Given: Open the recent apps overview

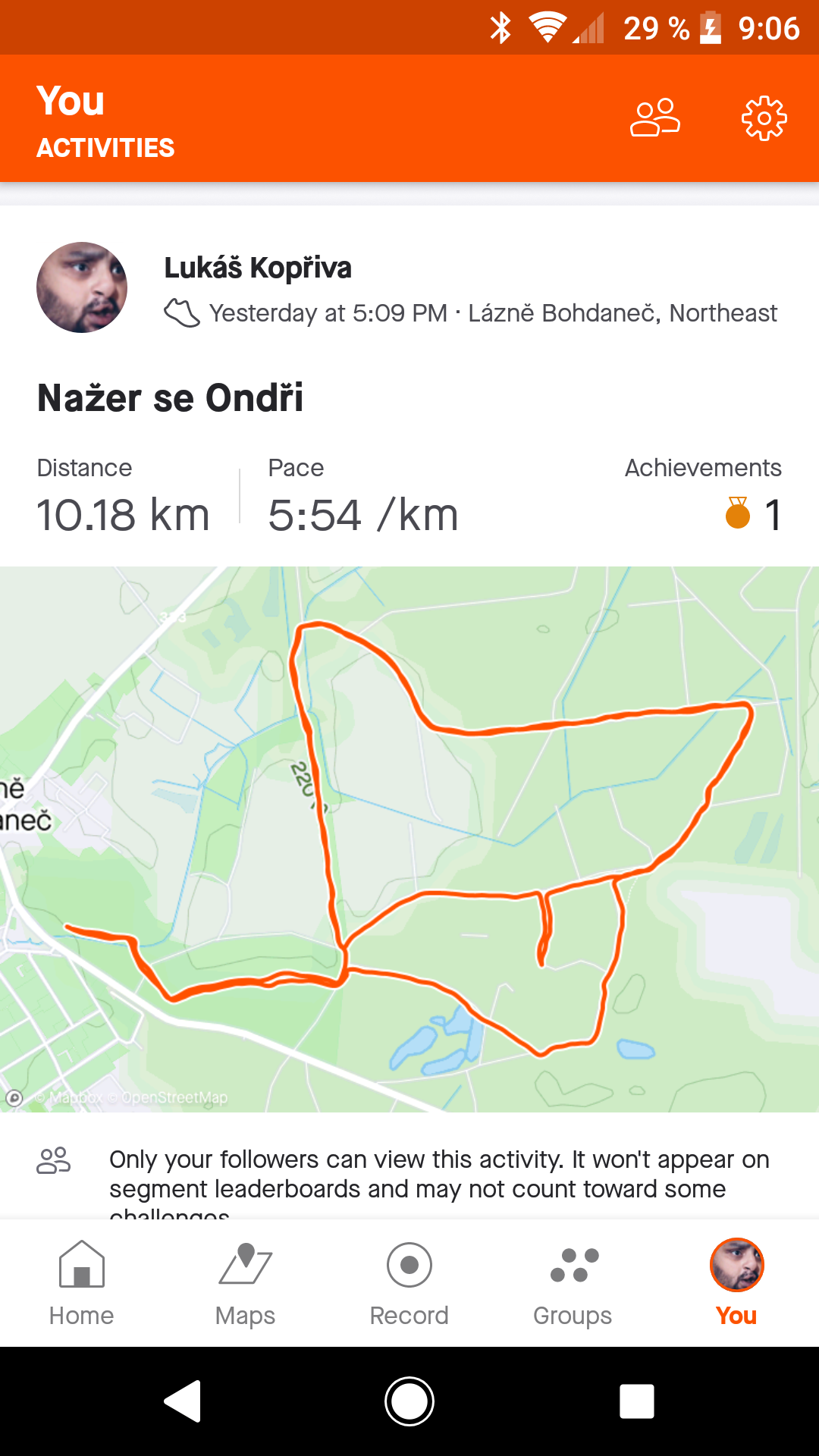Looking at the screenshot, I should point(637,1401).
